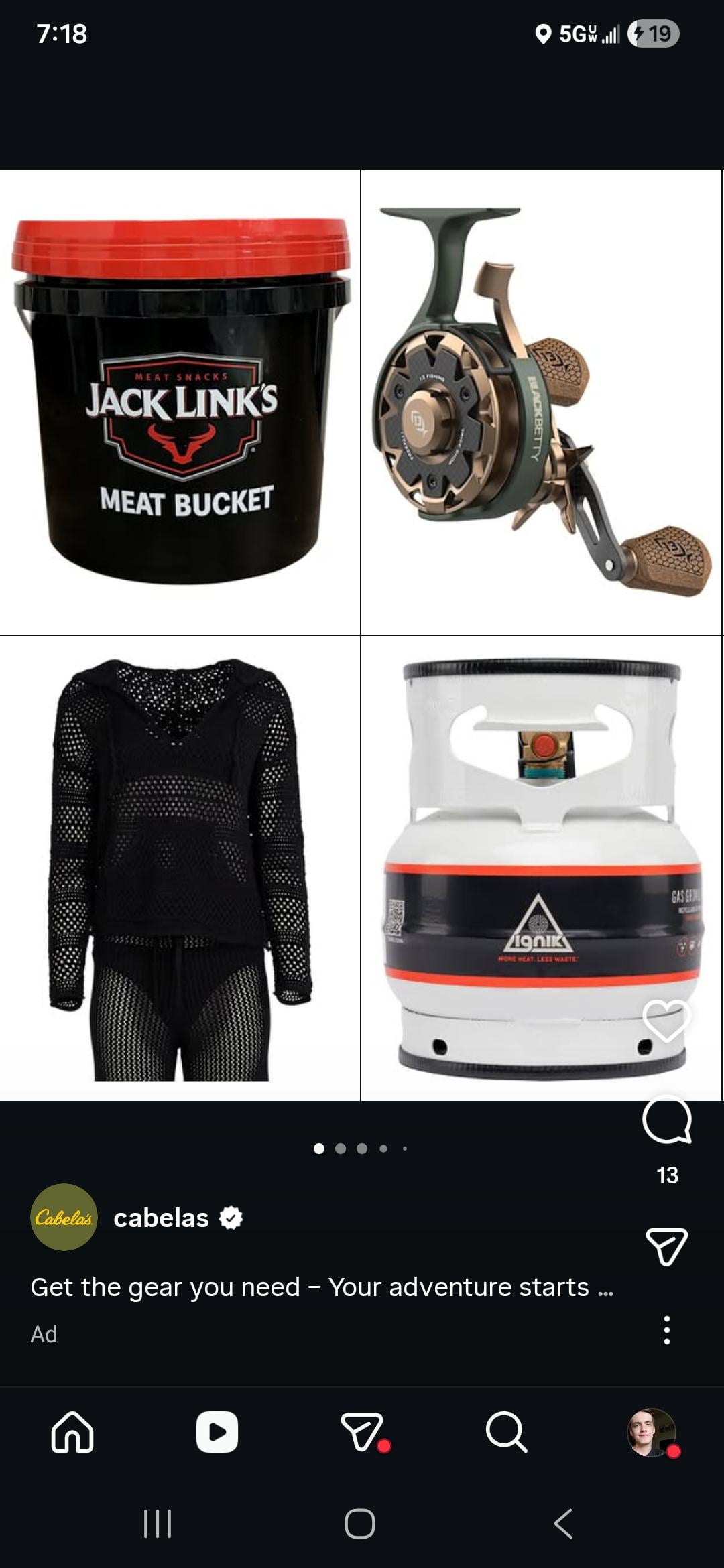Open the Search tab
The image size is (724, 1568).
click(506, 1432)
